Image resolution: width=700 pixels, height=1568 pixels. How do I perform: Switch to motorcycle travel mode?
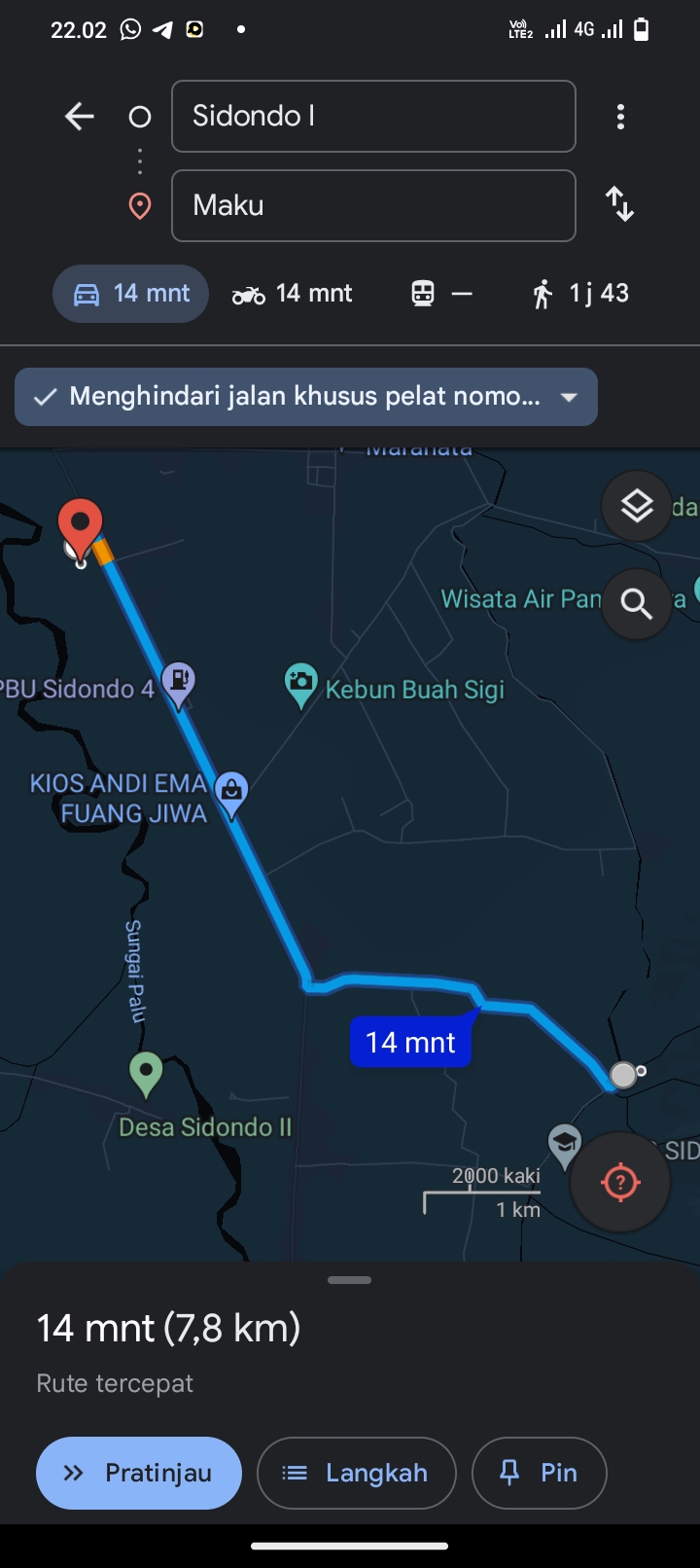[x=292, y=294]
